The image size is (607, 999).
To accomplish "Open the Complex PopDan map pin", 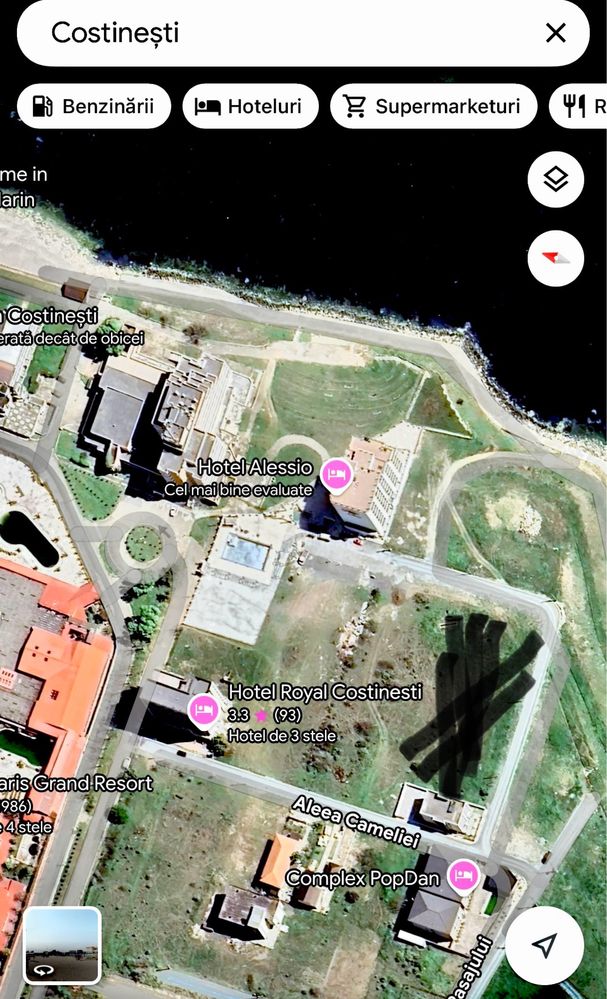I will coord(463,875).
